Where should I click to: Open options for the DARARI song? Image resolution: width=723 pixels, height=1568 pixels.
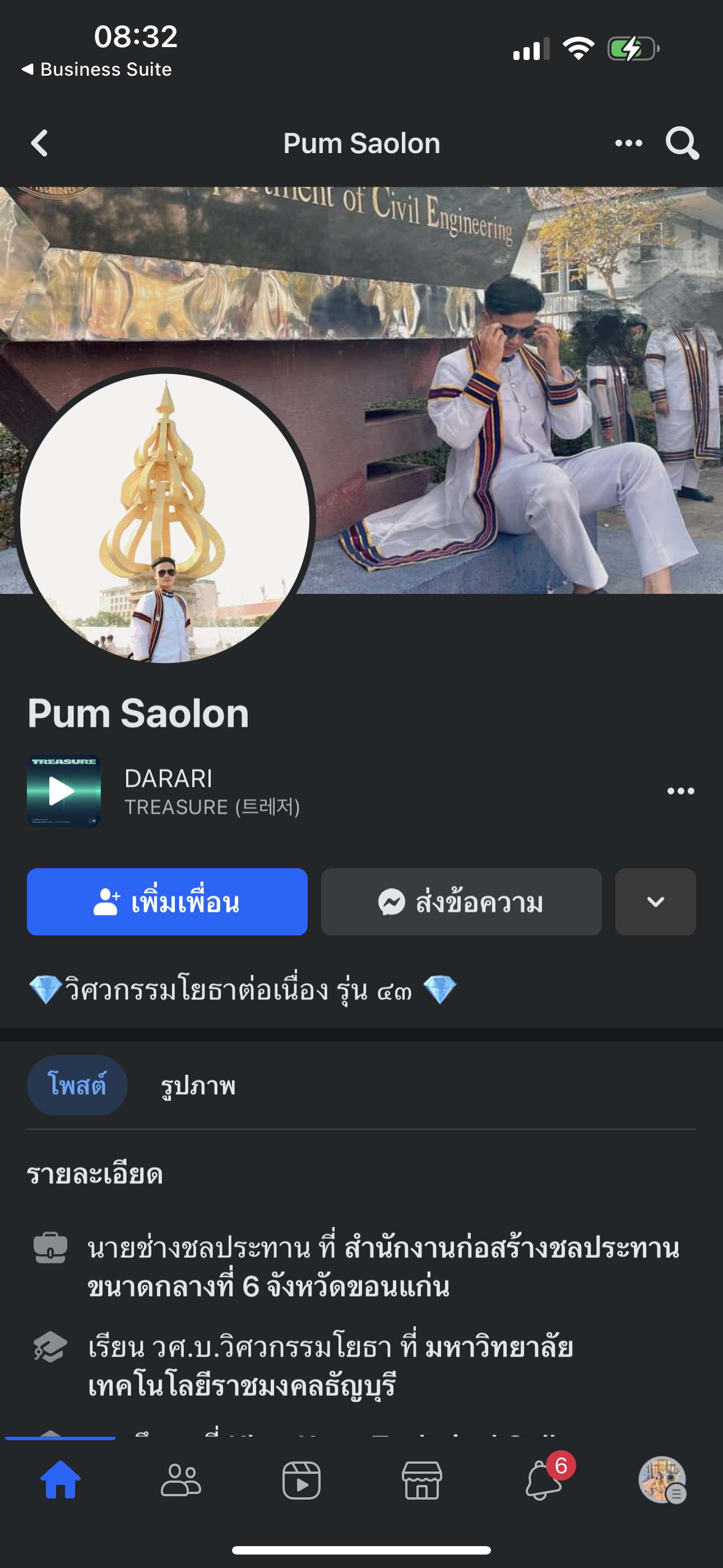[x=680, y=791]
